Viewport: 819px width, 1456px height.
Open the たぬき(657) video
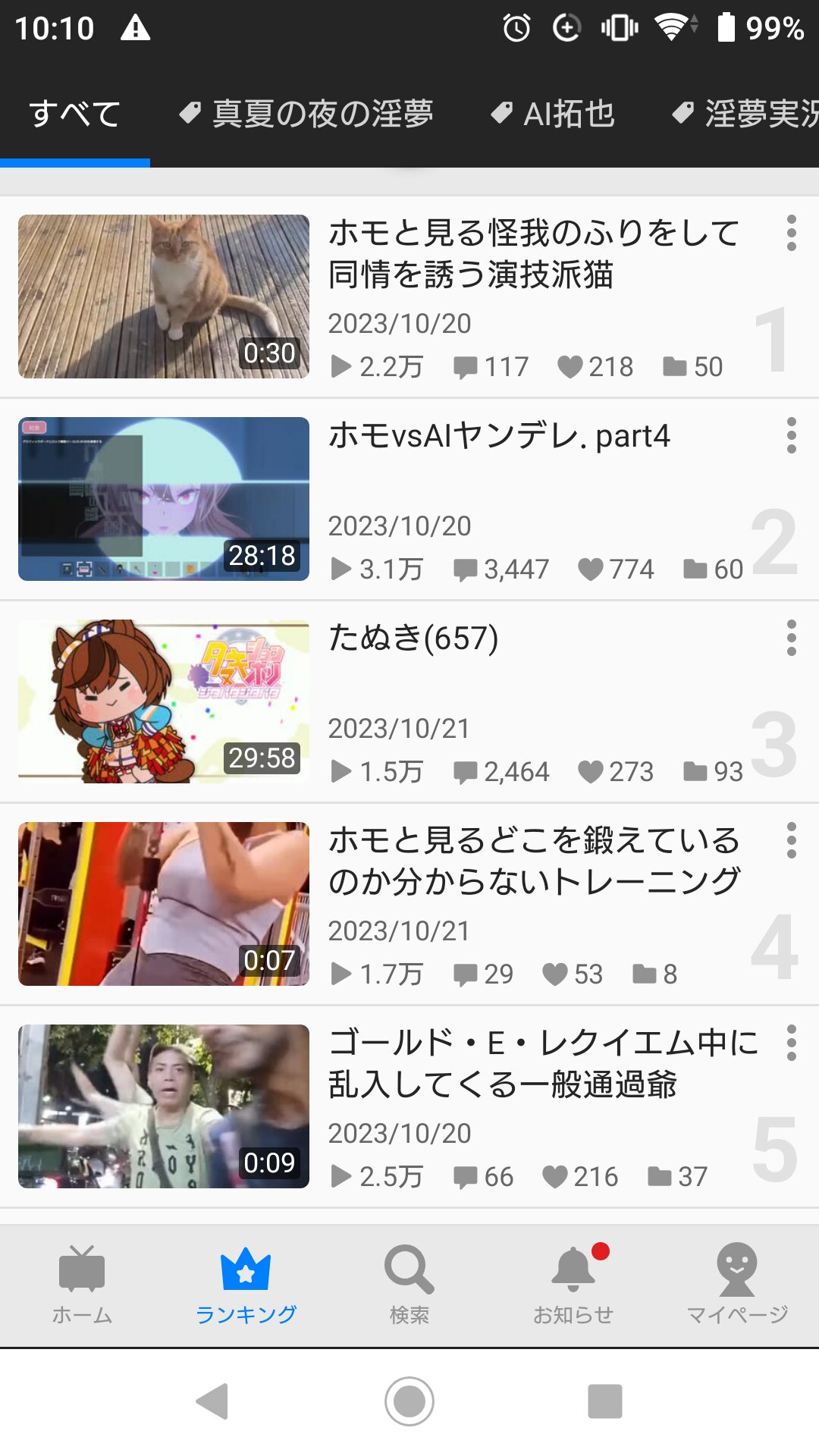click(x=164, y=701)
